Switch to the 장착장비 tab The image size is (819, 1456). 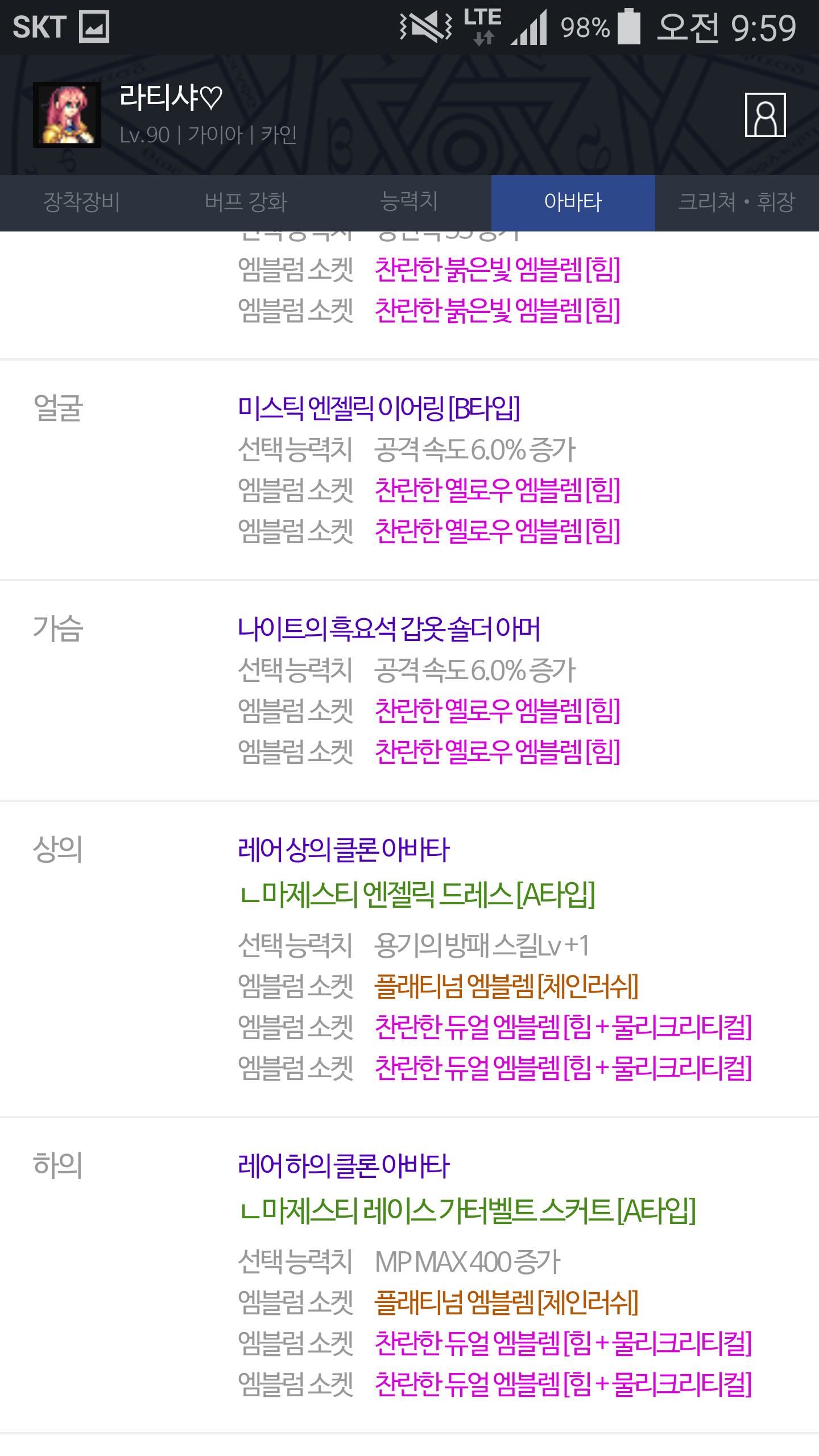82,202
